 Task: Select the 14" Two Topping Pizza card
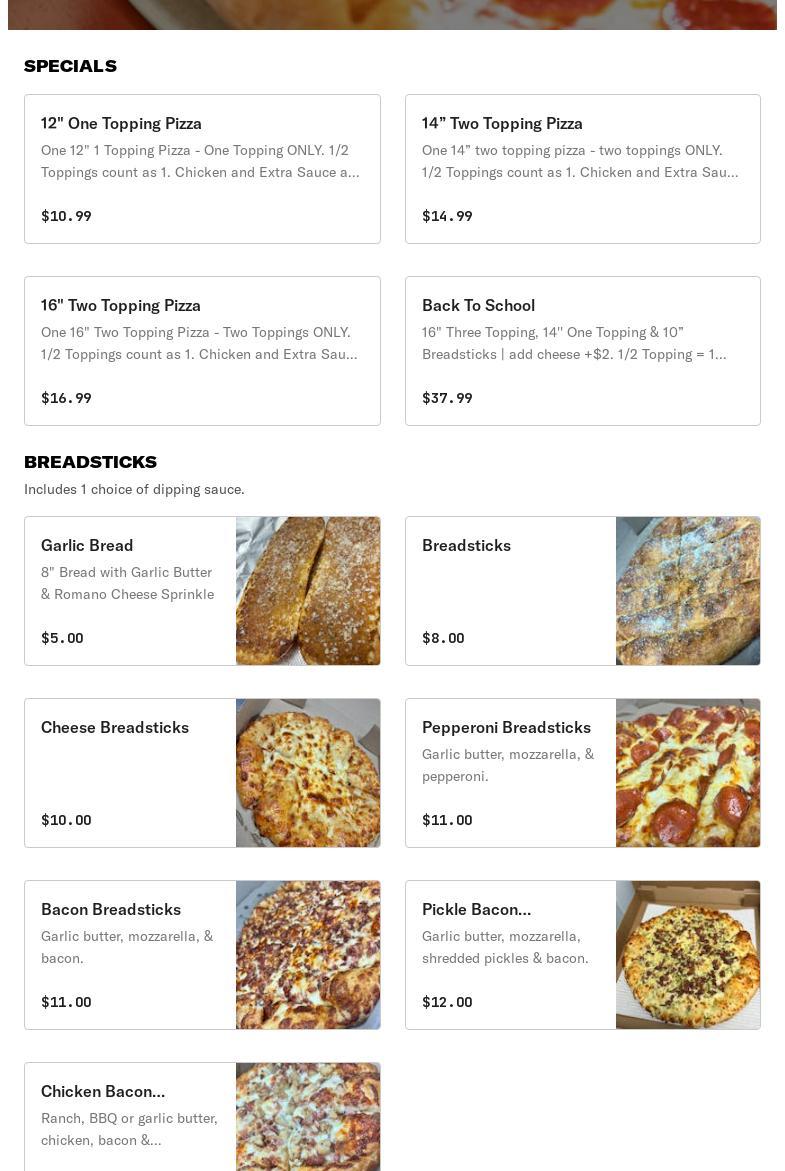click(583, 169)
